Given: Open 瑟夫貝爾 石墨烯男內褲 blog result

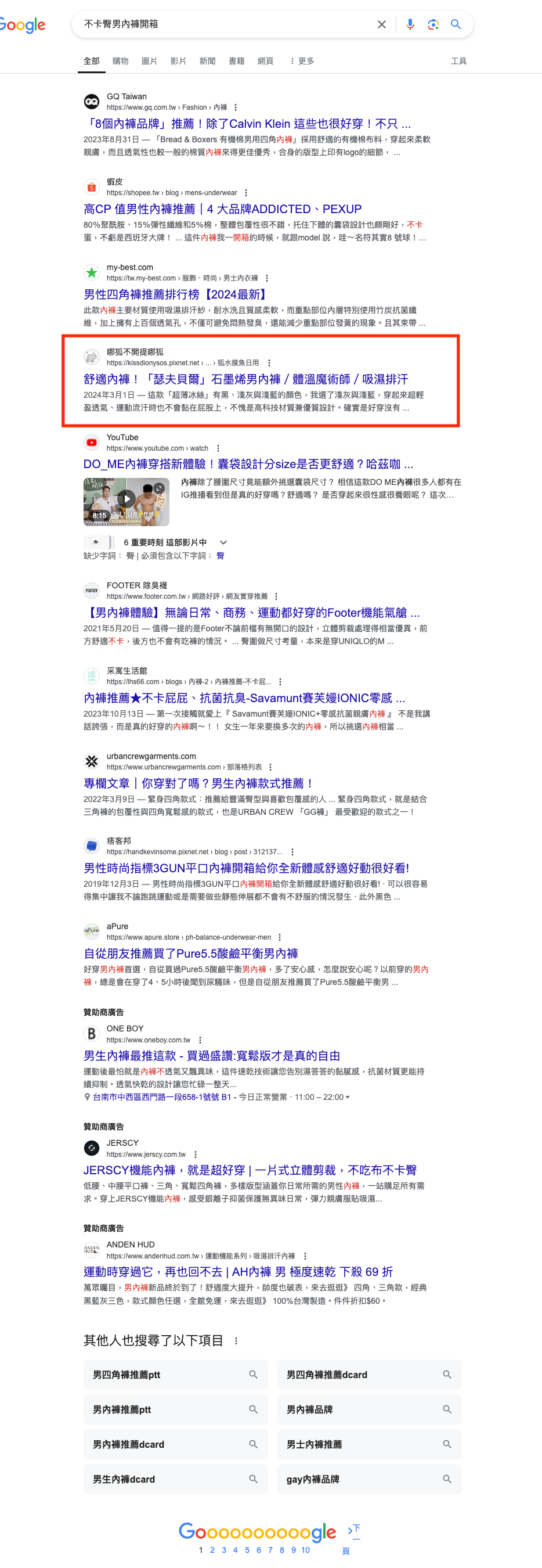Looking at the screenshot, I should (x=245, y=379).
